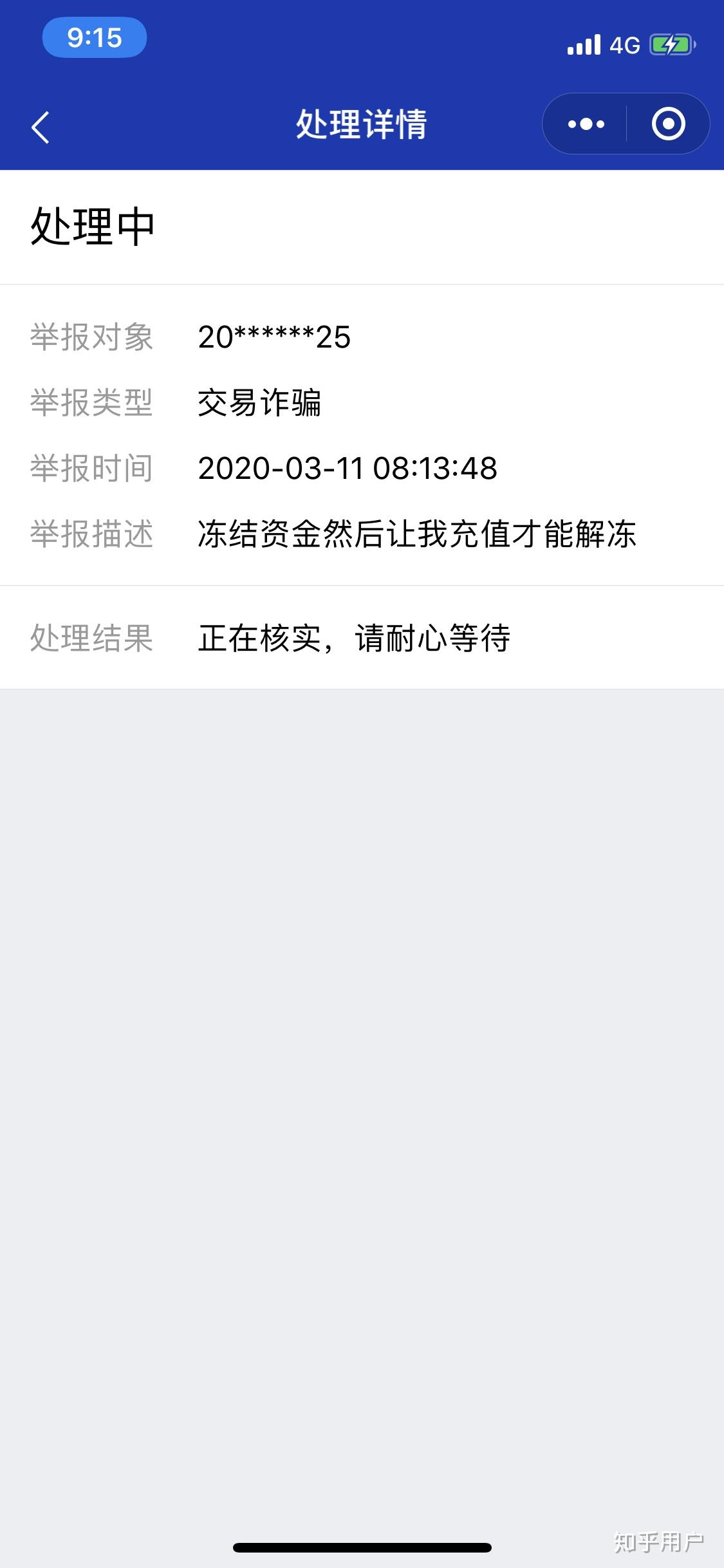Close the mini program with circle icon

click(668, 124)
